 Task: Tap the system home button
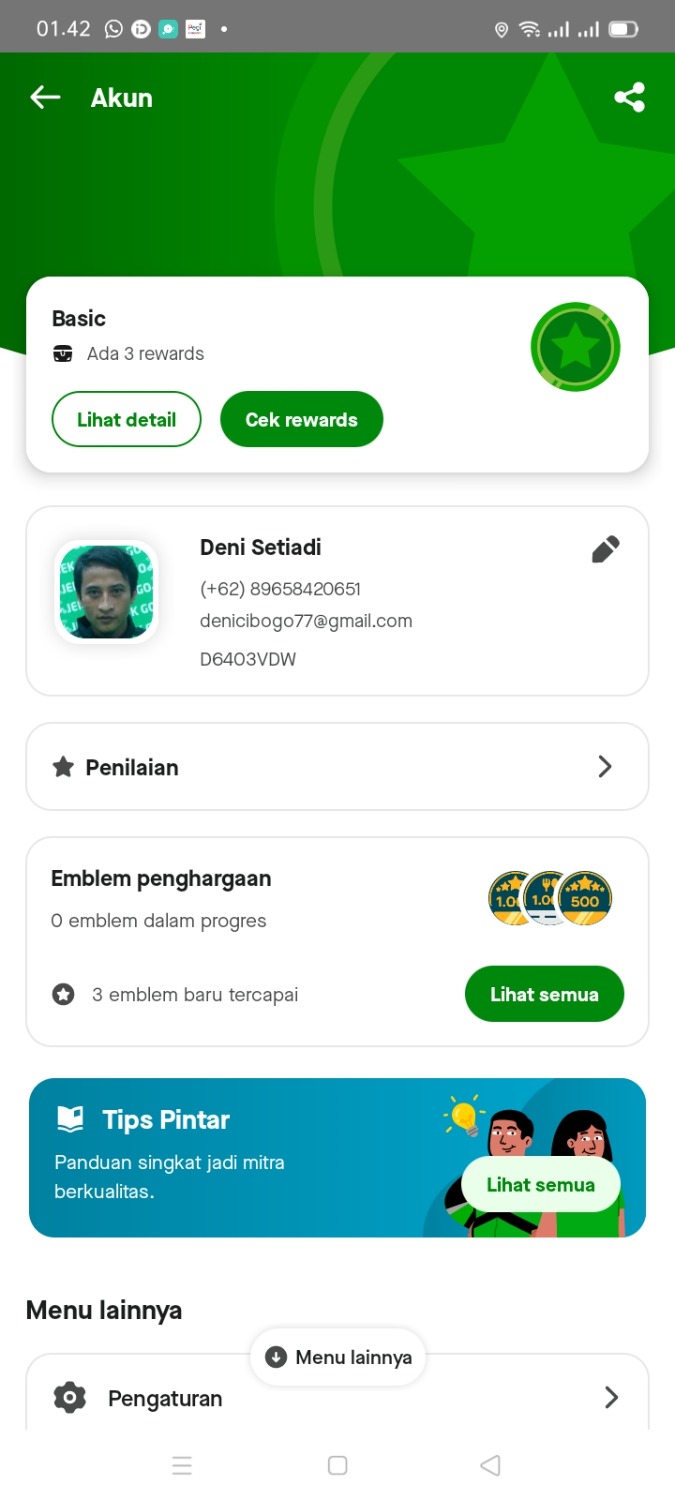[338, 1465]
